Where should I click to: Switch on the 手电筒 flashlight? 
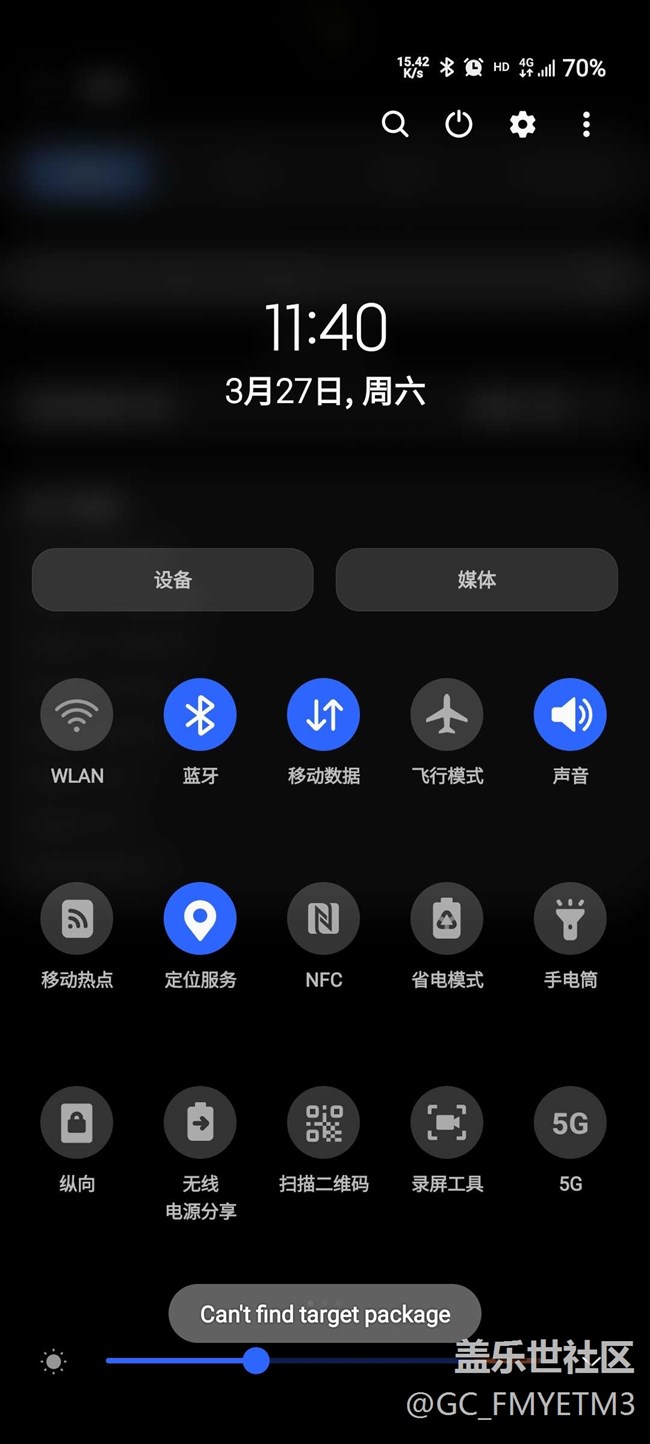click(x=570, y=919)
